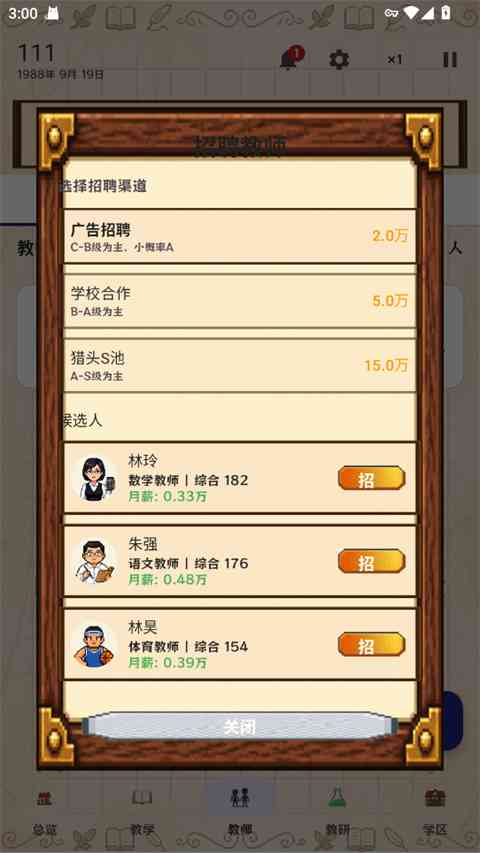Switch to the 总览 tab
This screenshot has height=853, width=480.
coord(45,811)
